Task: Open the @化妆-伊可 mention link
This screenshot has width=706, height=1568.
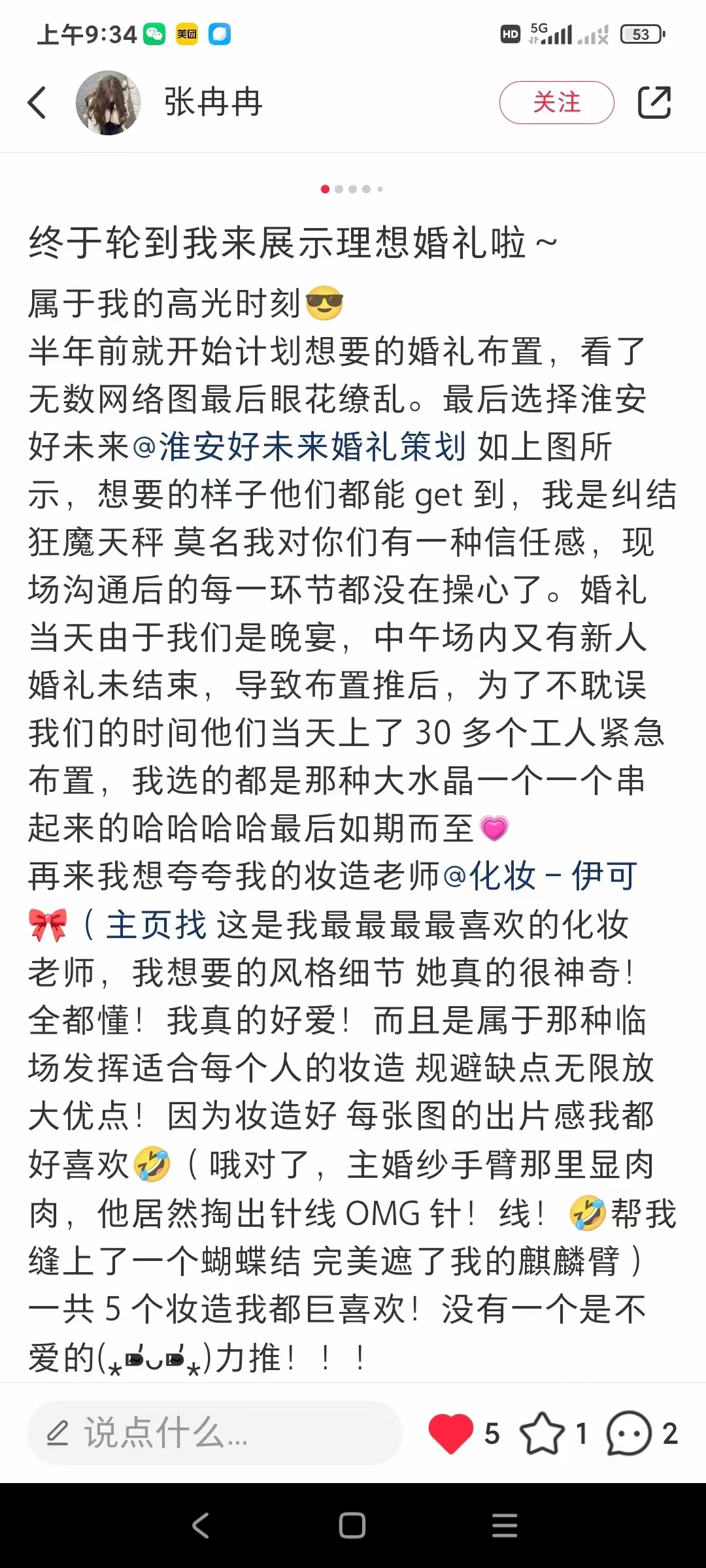Action: click(540, 876)
